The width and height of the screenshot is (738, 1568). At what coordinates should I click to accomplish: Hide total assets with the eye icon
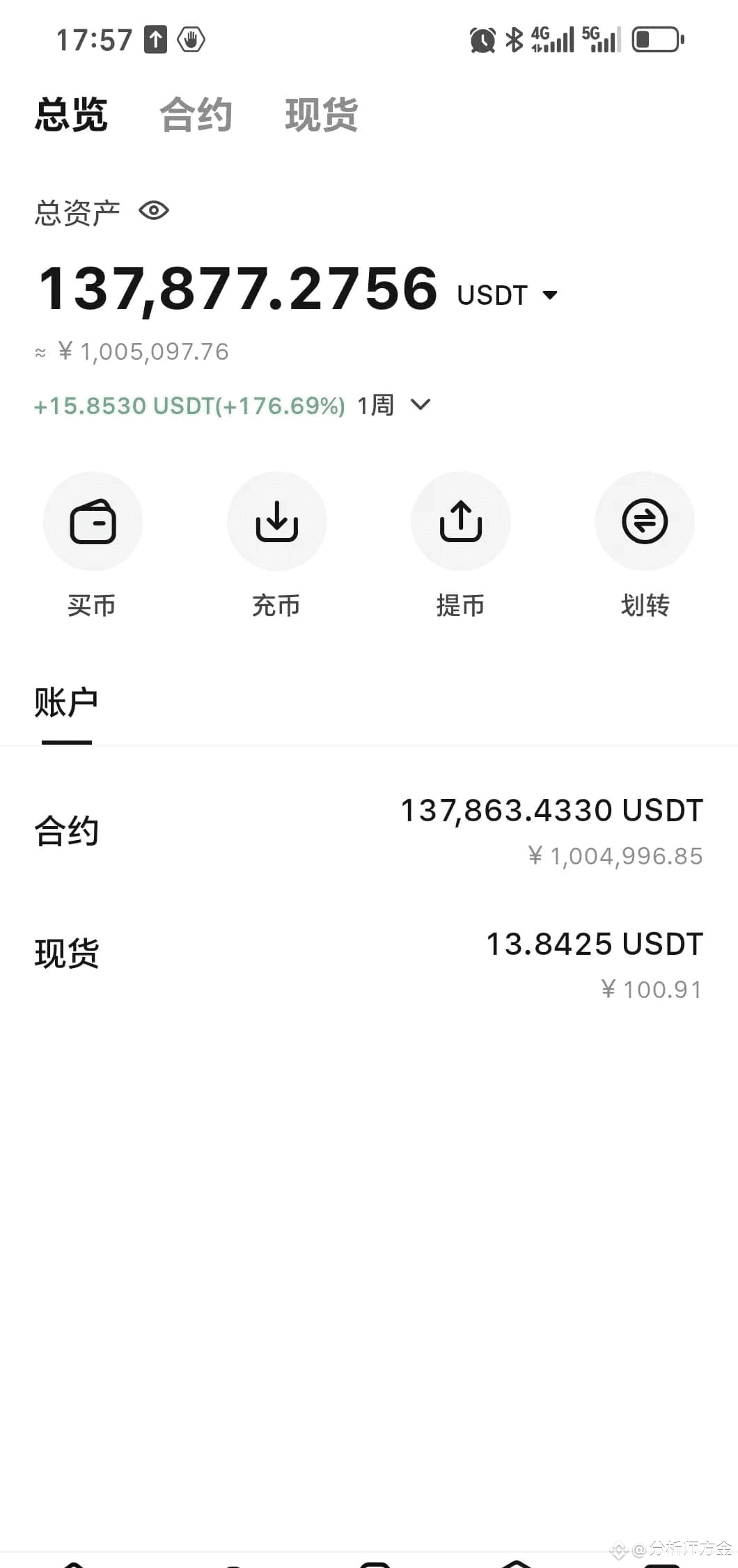coord(154,210)
